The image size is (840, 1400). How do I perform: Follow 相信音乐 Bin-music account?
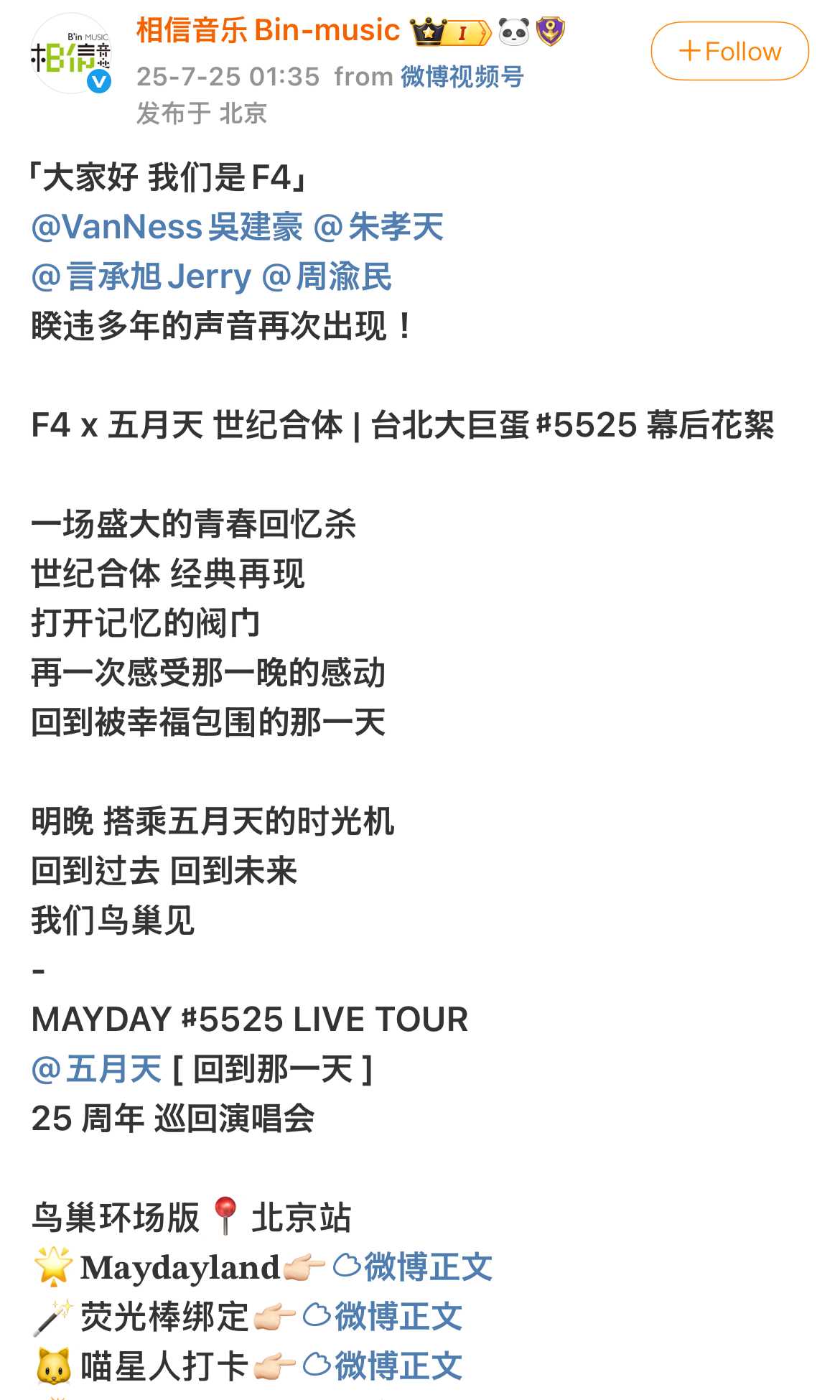point(729,51)
